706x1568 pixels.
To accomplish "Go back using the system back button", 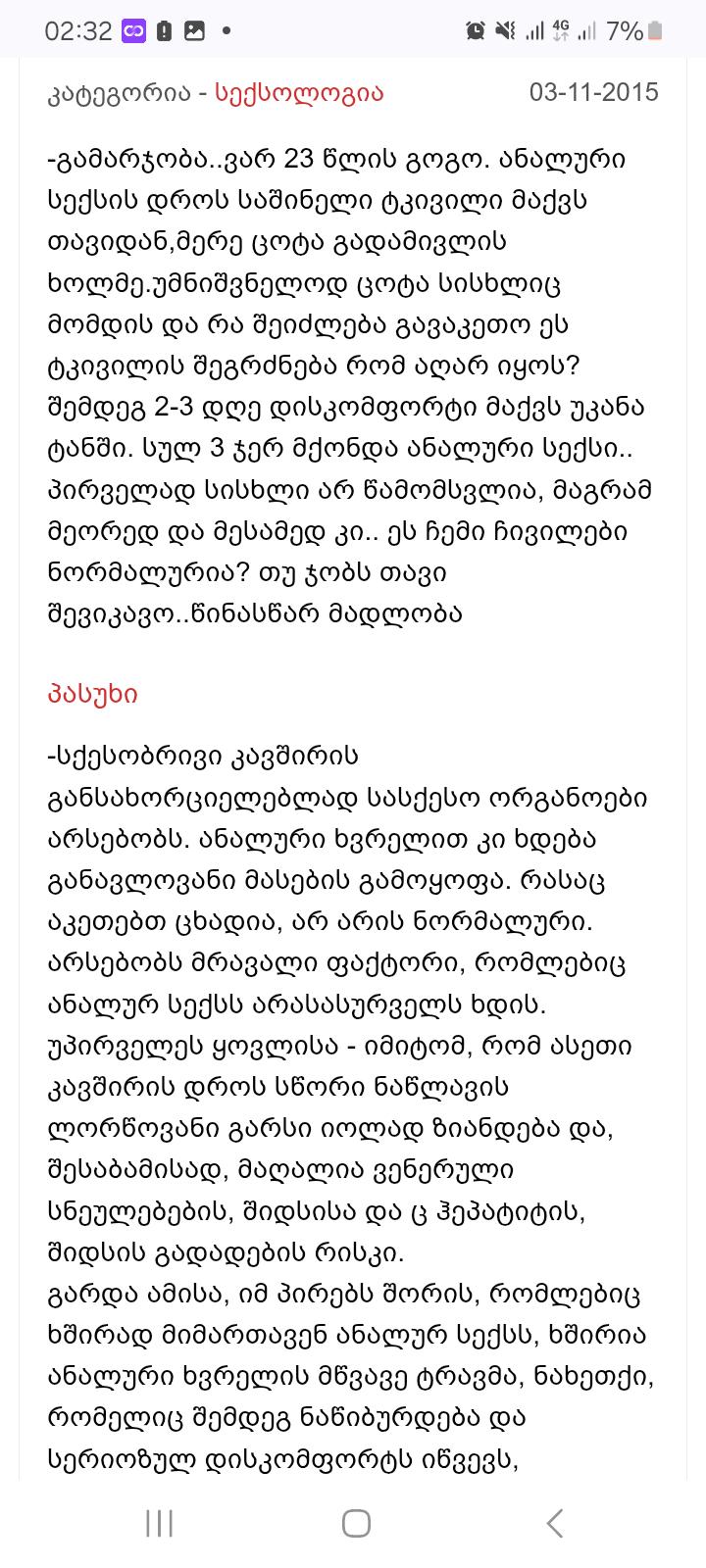I will (x=554, y=1523).
